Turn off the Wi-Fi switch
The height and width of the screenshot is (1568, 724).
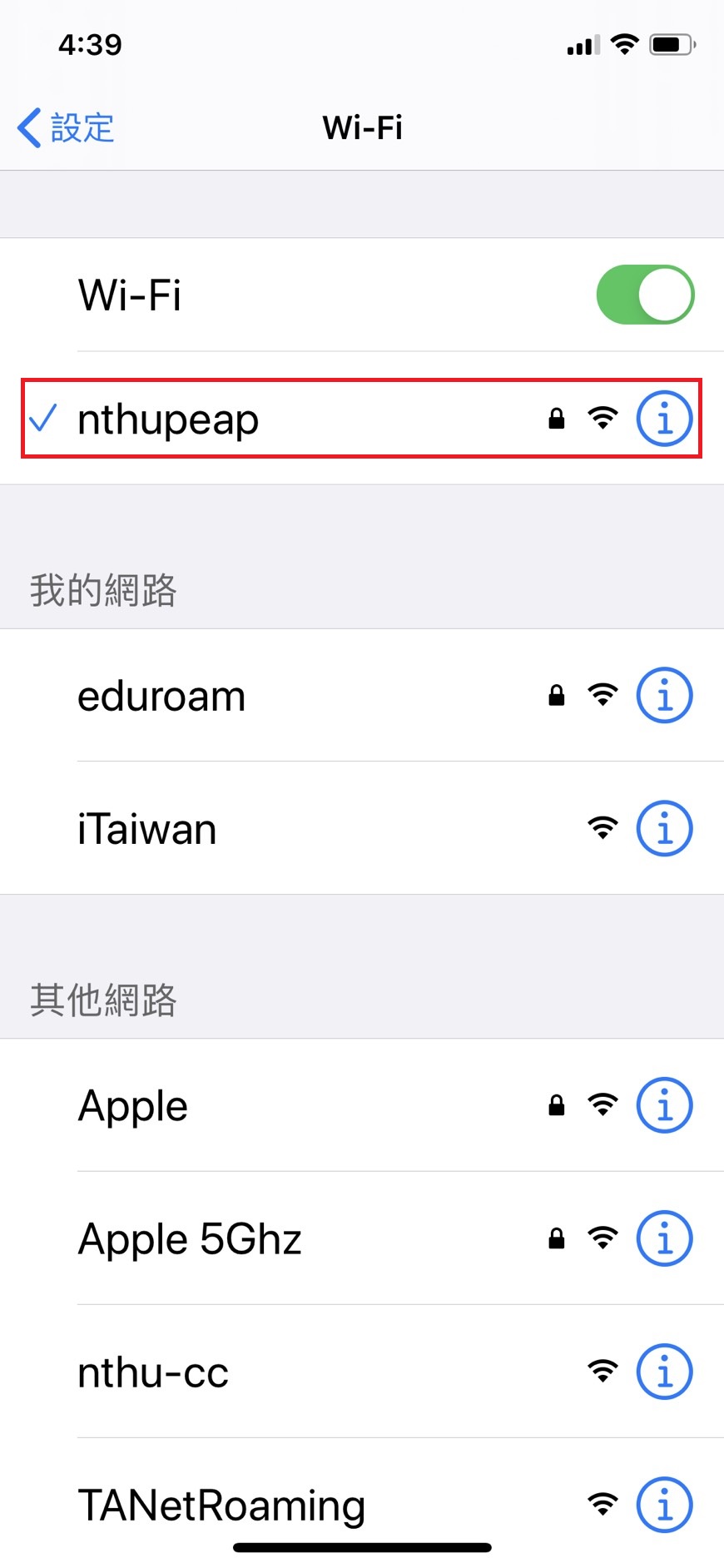(x=645, y=295)
